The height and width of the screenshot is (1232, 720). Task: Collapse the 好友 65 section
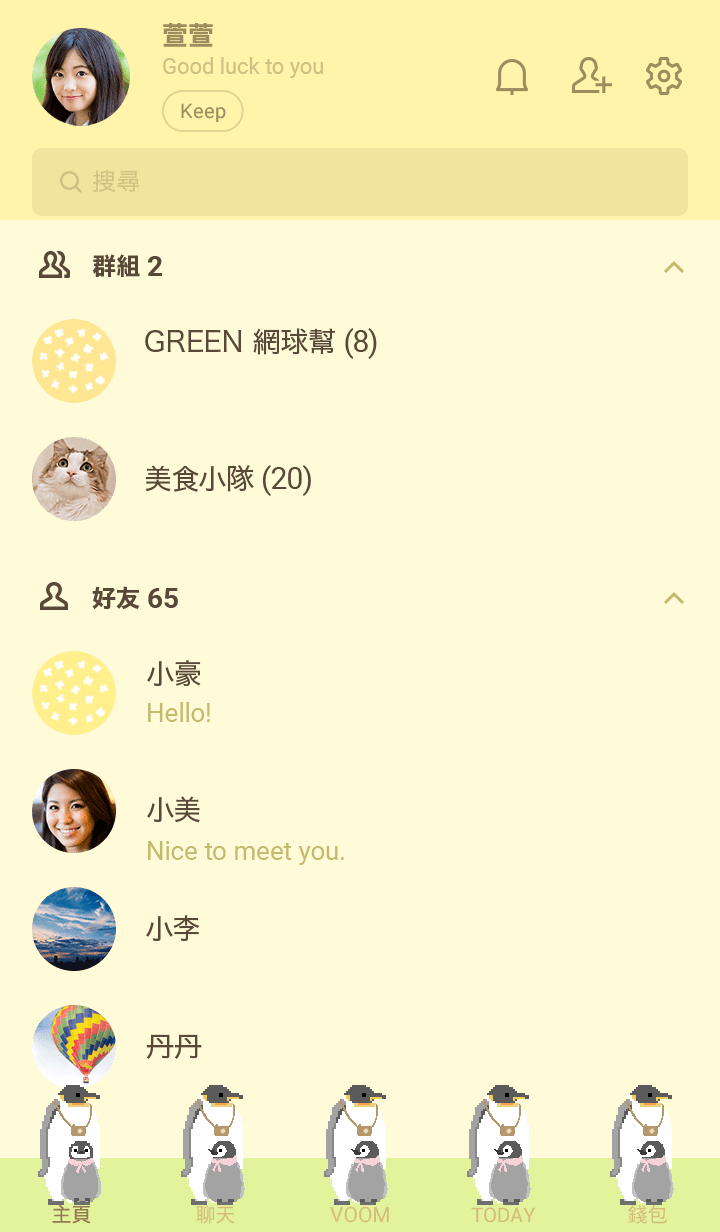(674, 599)
